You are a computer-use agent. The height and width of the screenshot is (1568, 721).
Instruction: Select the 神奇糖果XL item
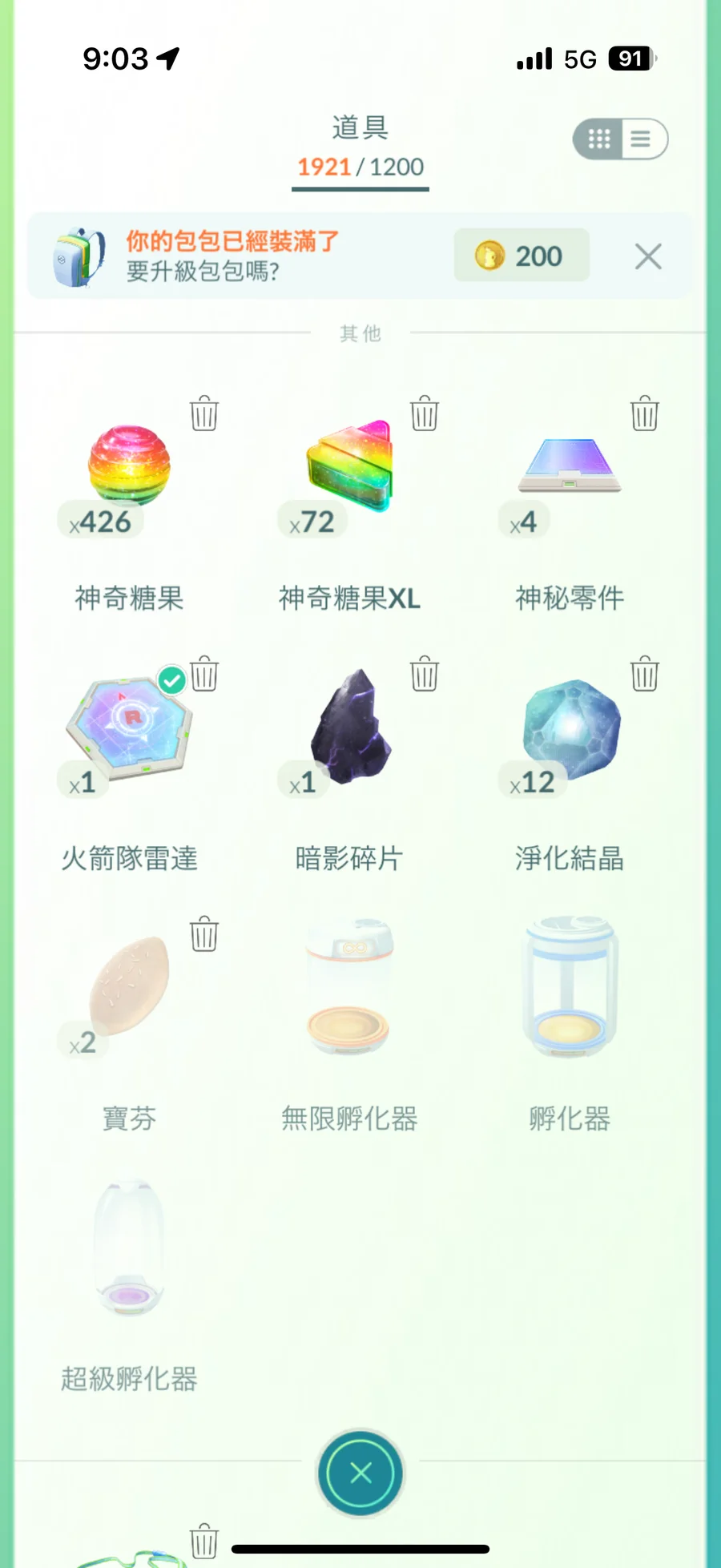point(349,466)
